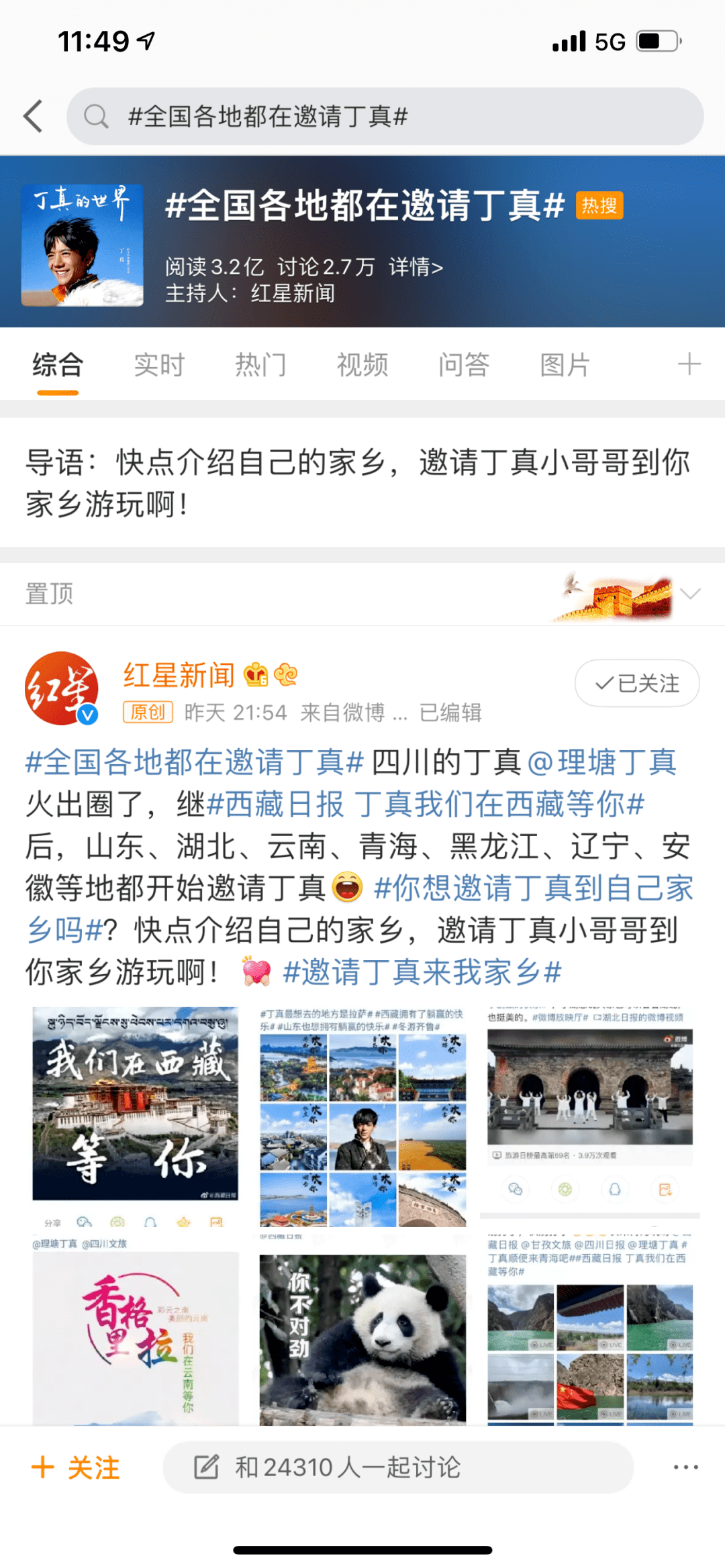Add a tab with the plus icon
Screen dimensions: 725x1568
pyautogui.click(x=689, y=364)
